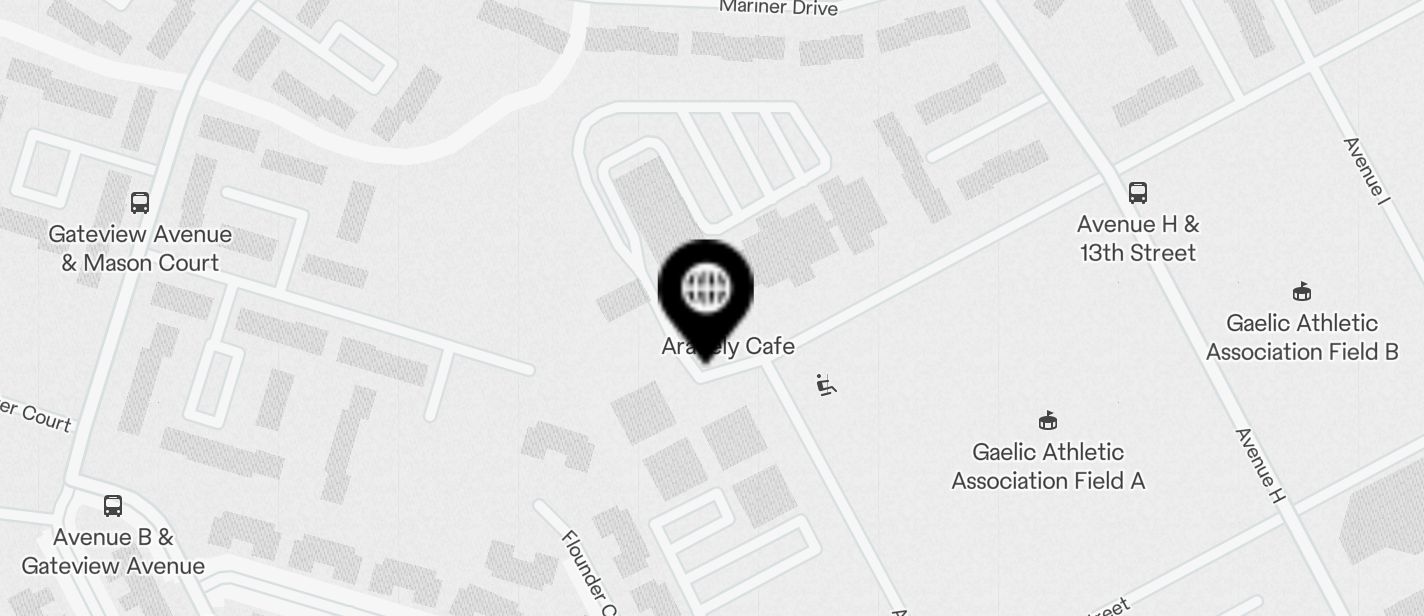Open Avenue B & Gateview Avenue bus stop
This screenshot has width=1424, height=616.
point(113,506)
